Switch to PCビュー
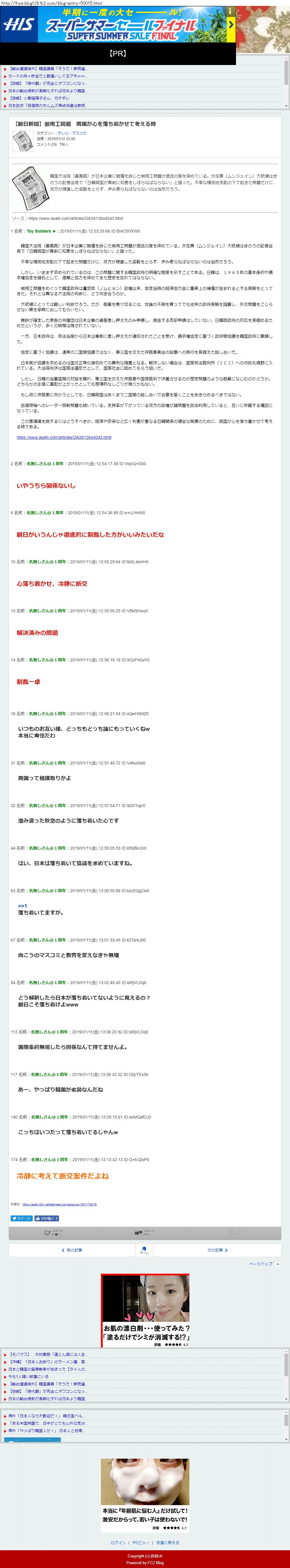Viewport: 290px width, 1568px height. pos(140,1538)
